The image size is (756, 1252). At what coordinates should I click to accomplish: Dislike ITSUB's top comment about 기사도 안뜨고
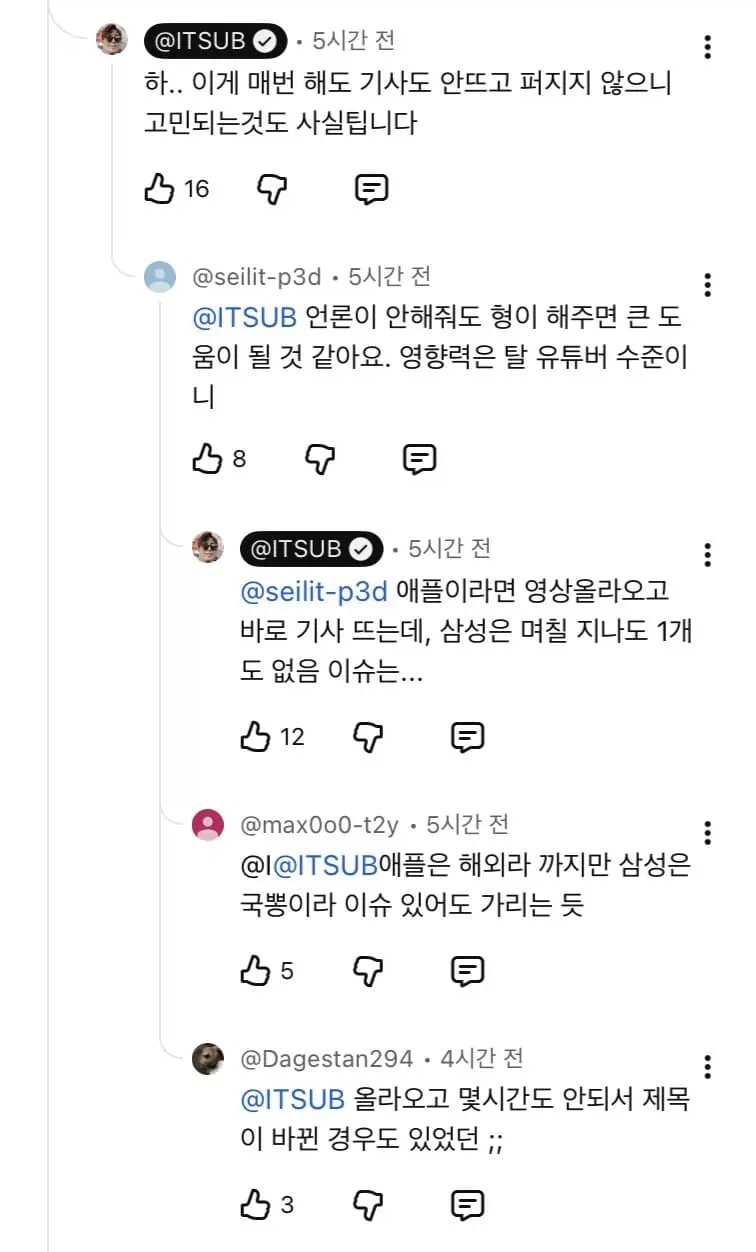coord(272,189)
